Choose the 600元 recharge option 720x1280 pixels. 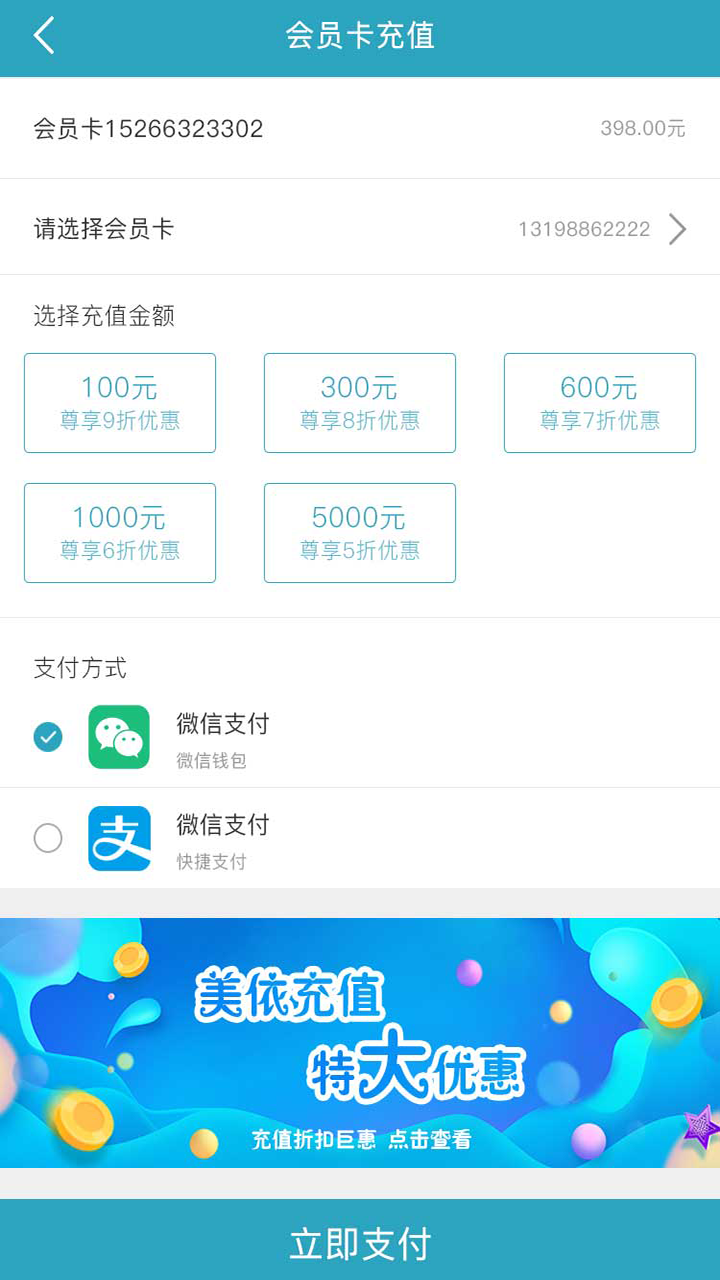coord(598,402)
